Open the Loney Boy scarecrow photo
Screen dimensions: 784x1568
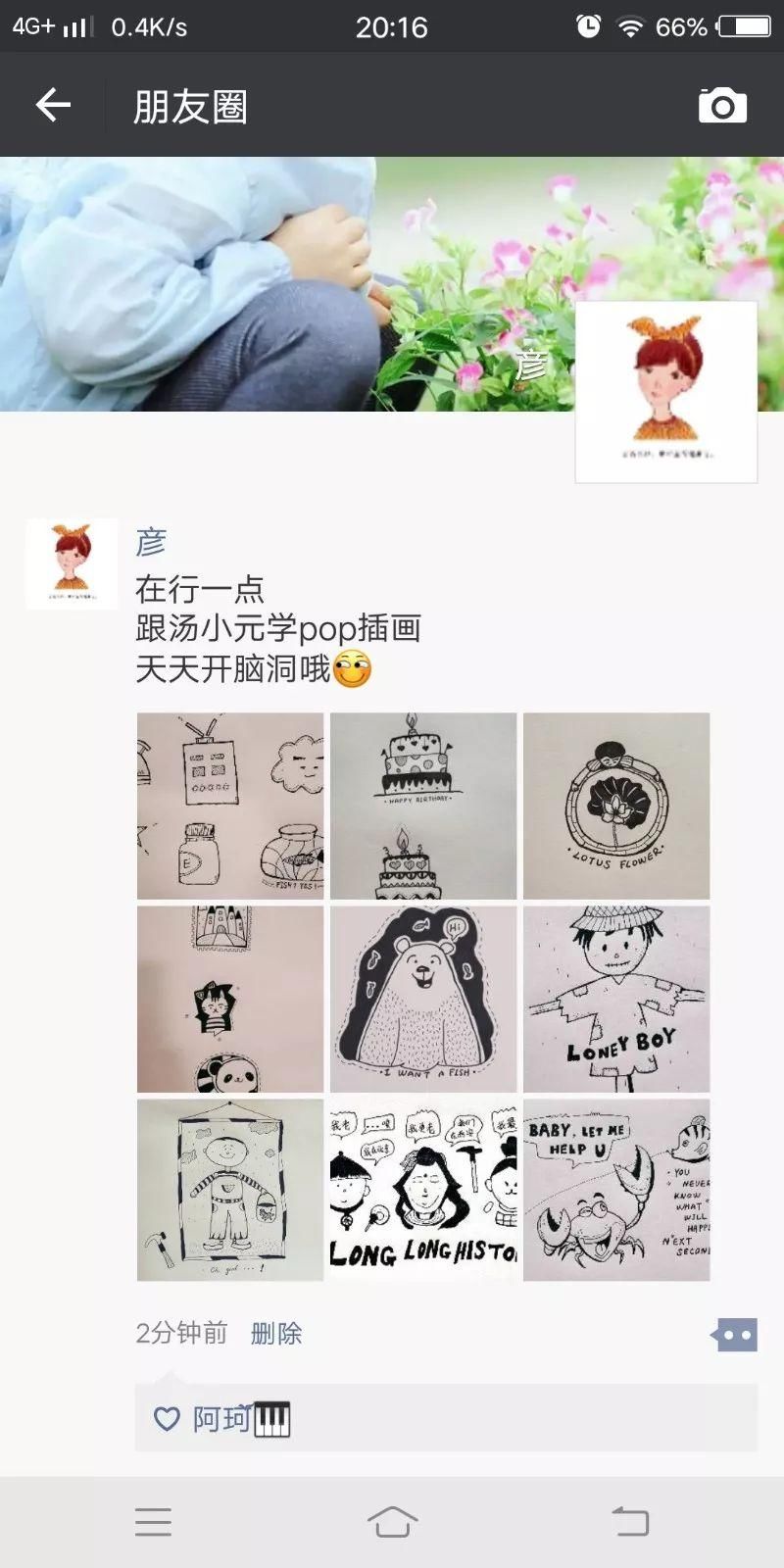[616, 999]
